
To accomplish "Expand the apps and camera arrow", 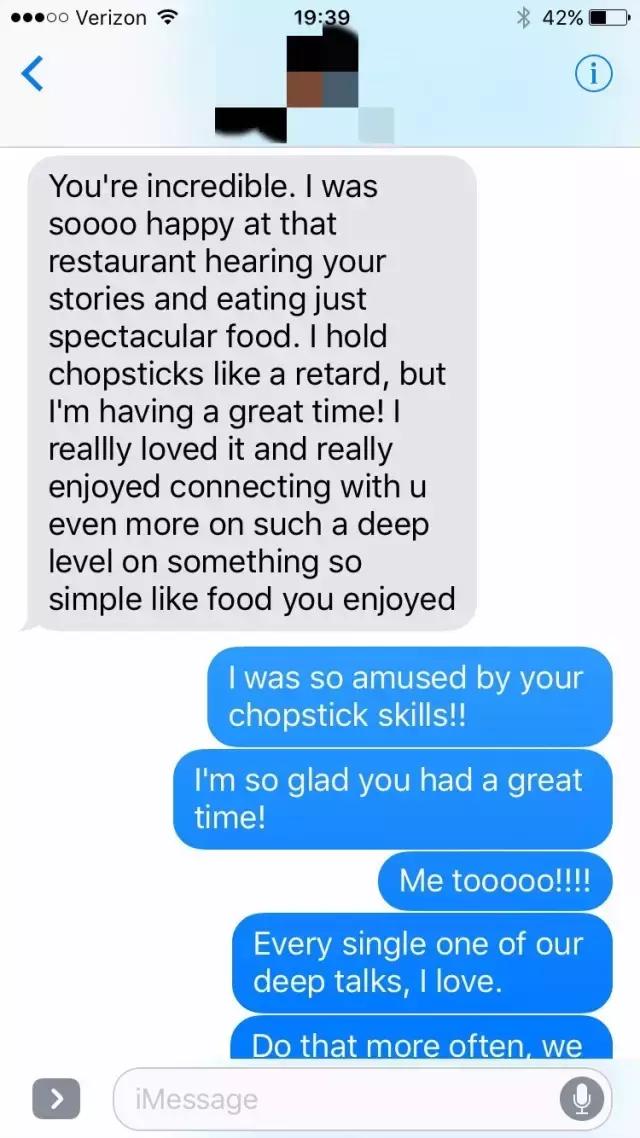I will 57,1099.
